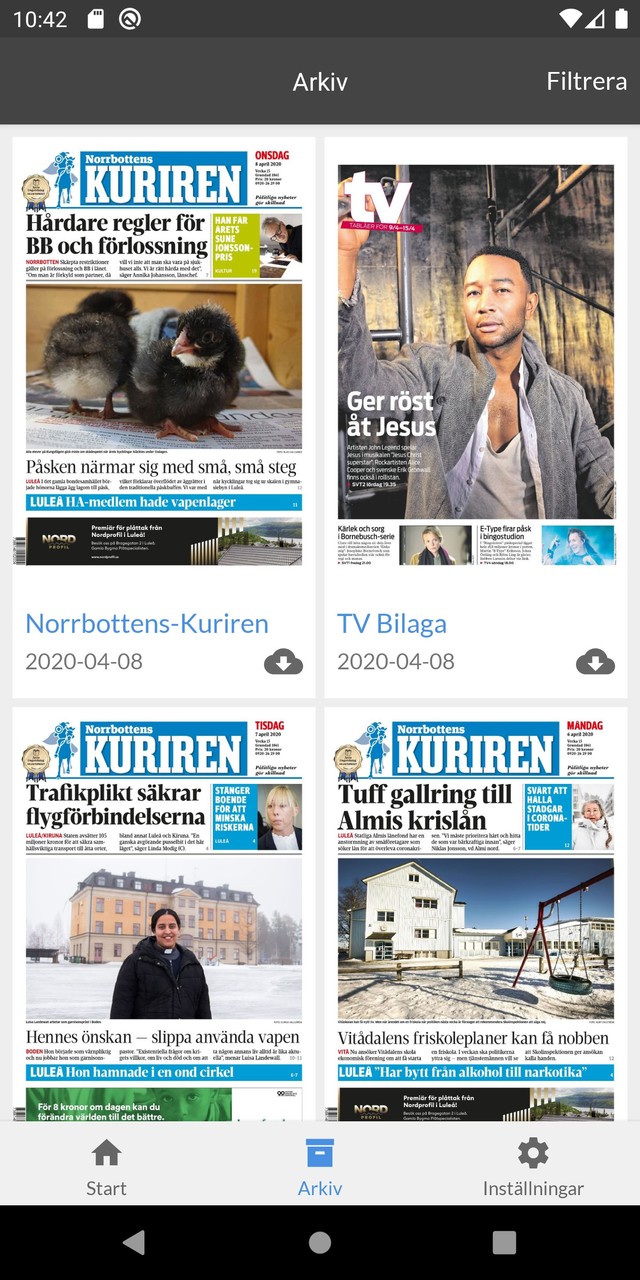Tap the TV Bilaga title link
640x1280 pixels.
392,623
